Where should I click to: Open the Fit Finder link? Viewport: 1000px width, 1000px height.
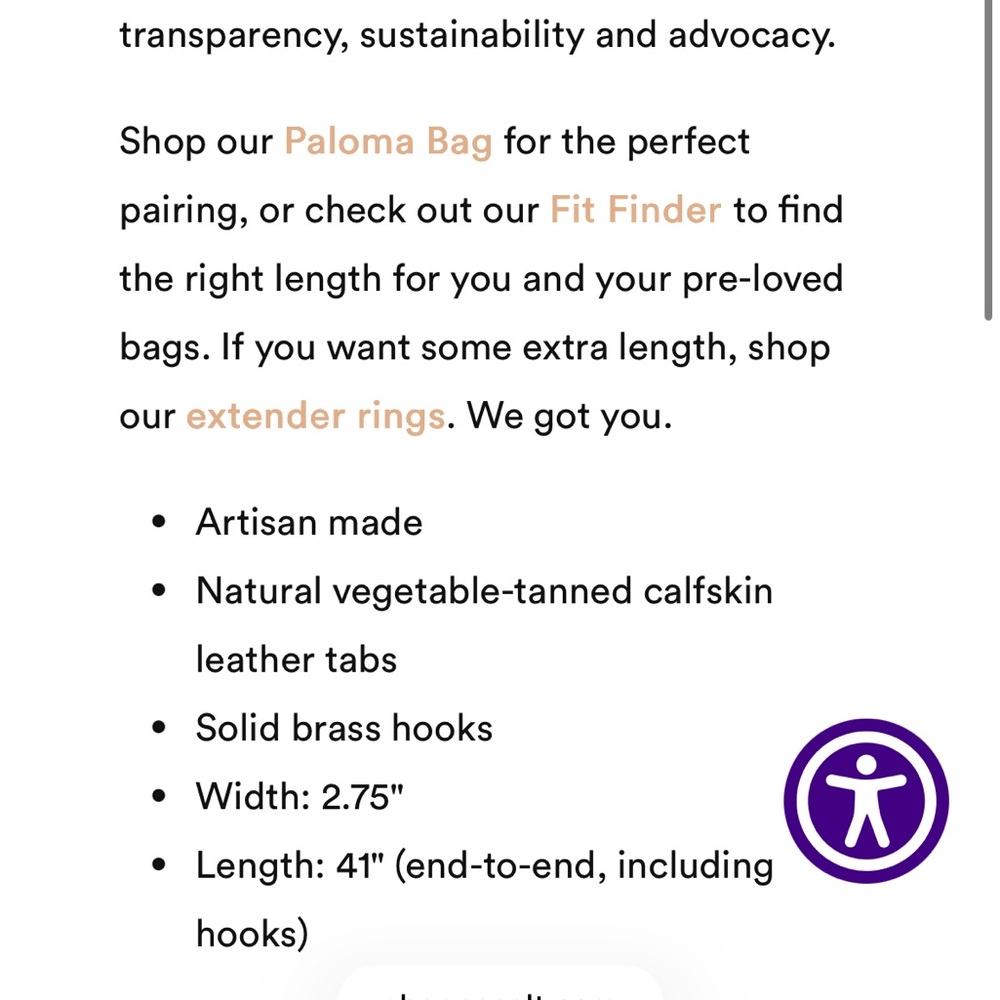(x=635, y=211)
